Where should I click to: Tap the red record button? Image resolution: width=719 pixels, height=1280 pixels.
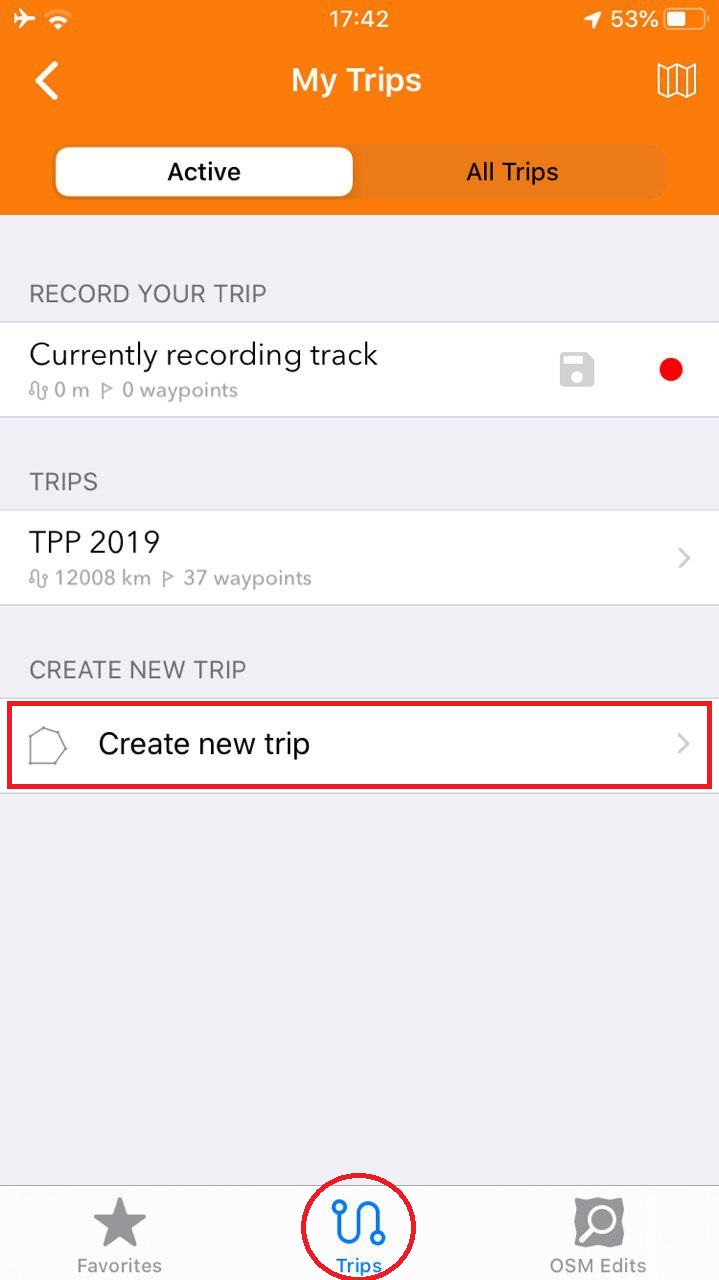pyautogui.click(x=671, y=370)
